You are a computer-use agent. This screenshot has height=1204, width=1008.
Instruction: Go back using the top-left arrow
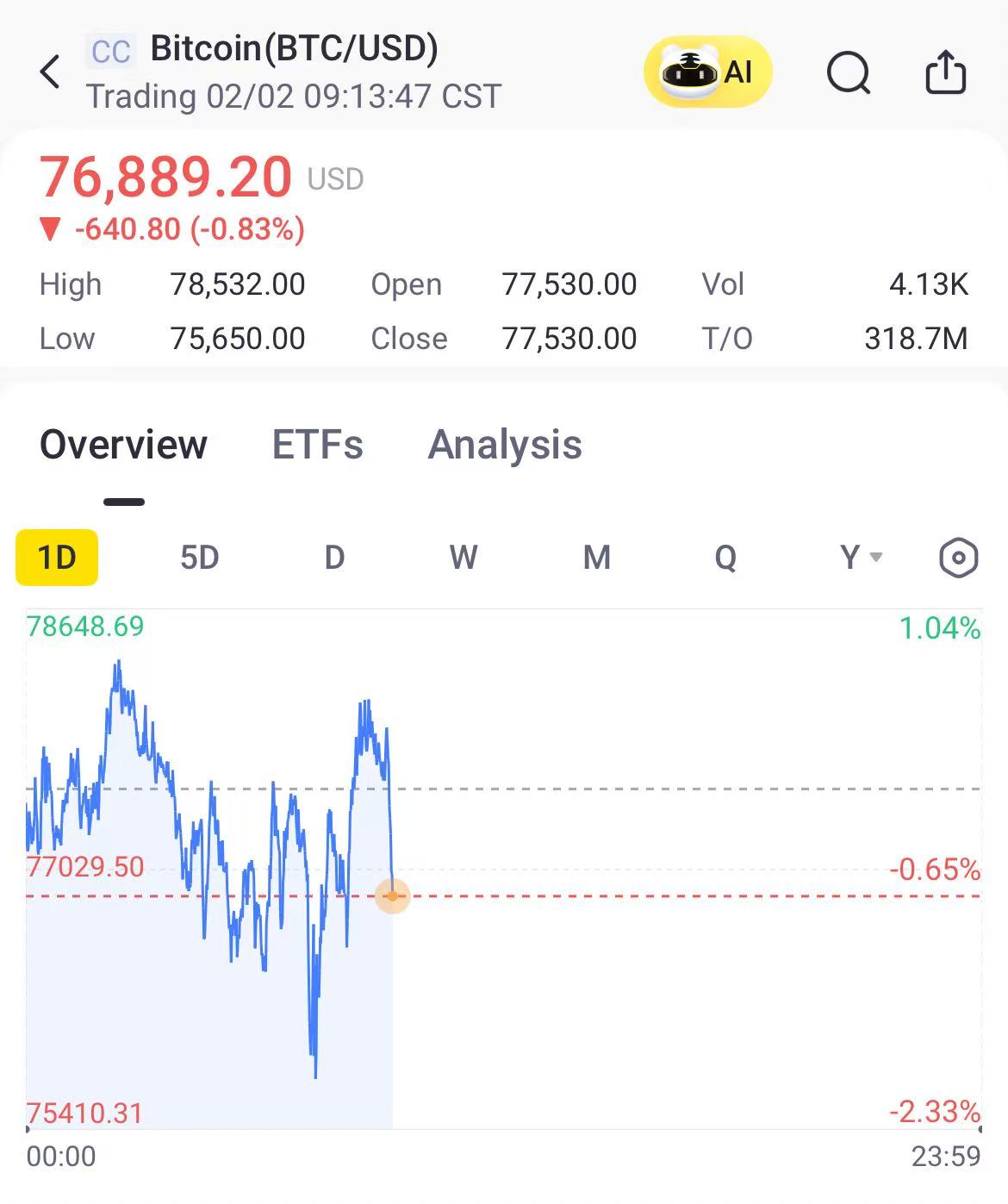50,72
